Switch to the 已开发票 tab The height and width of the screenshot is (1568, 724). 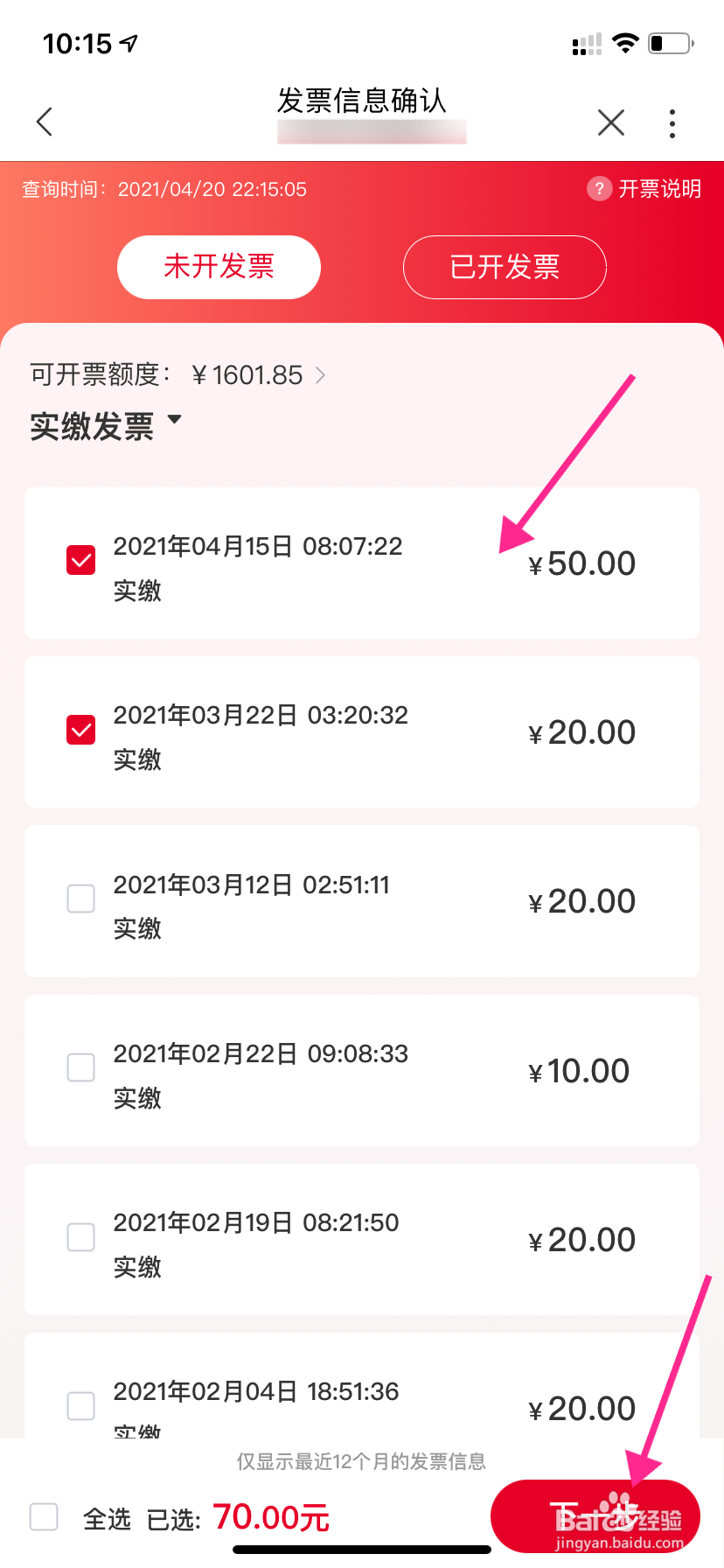click(505, 267)
